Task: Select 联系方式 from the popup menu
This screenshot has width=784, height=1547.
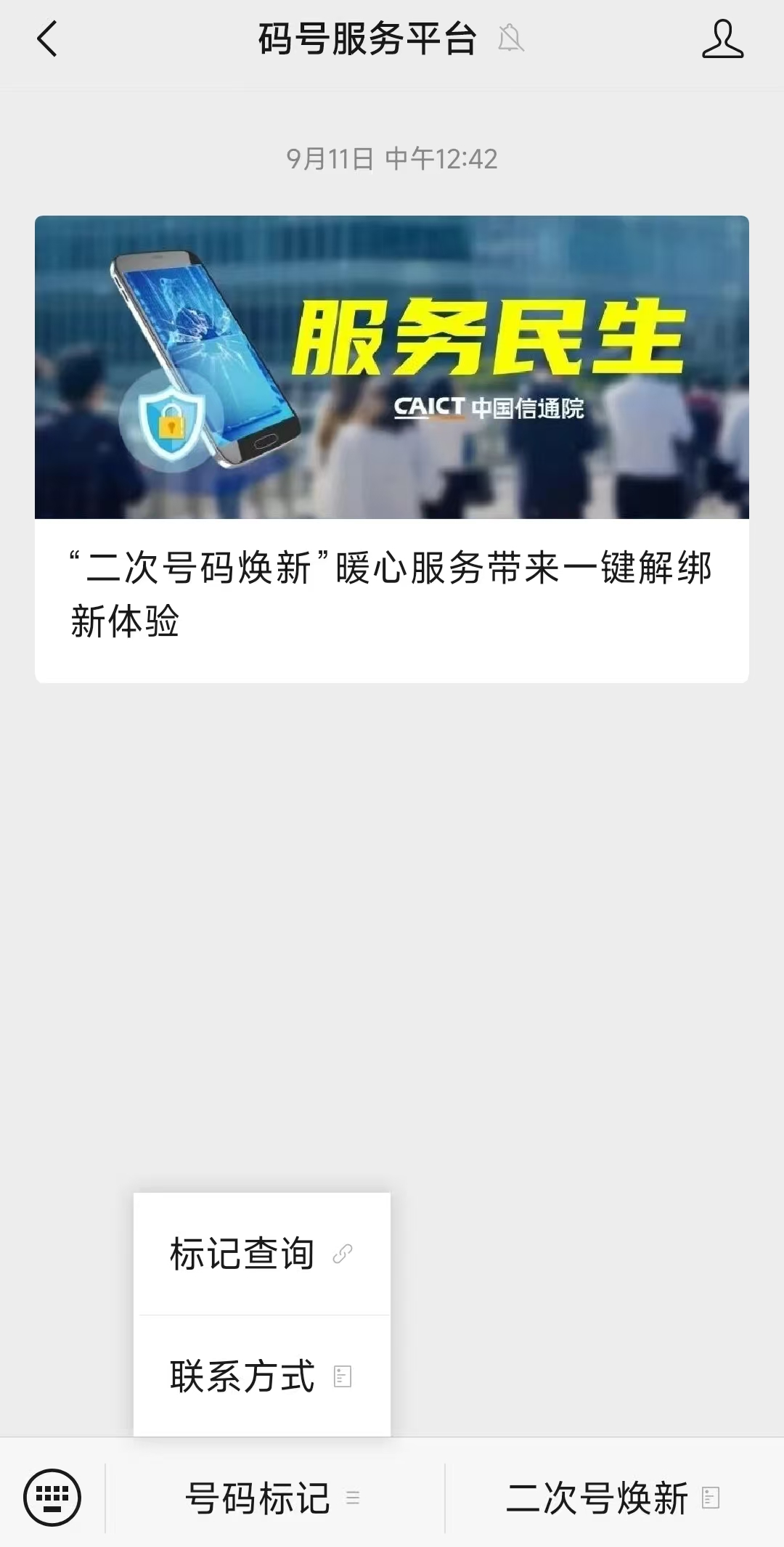Action: (261, 1376)
